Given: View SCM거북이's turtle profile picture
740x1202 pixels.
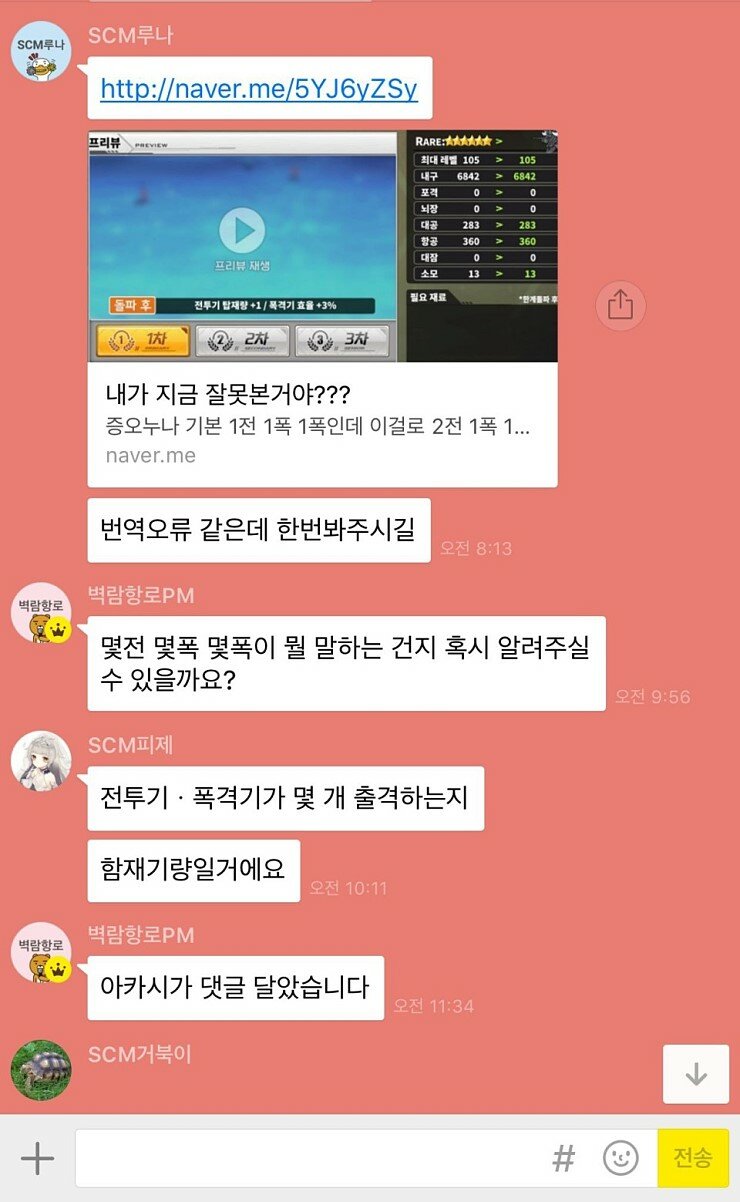Looking at the screenshot, I should (x=40, y=1070).
